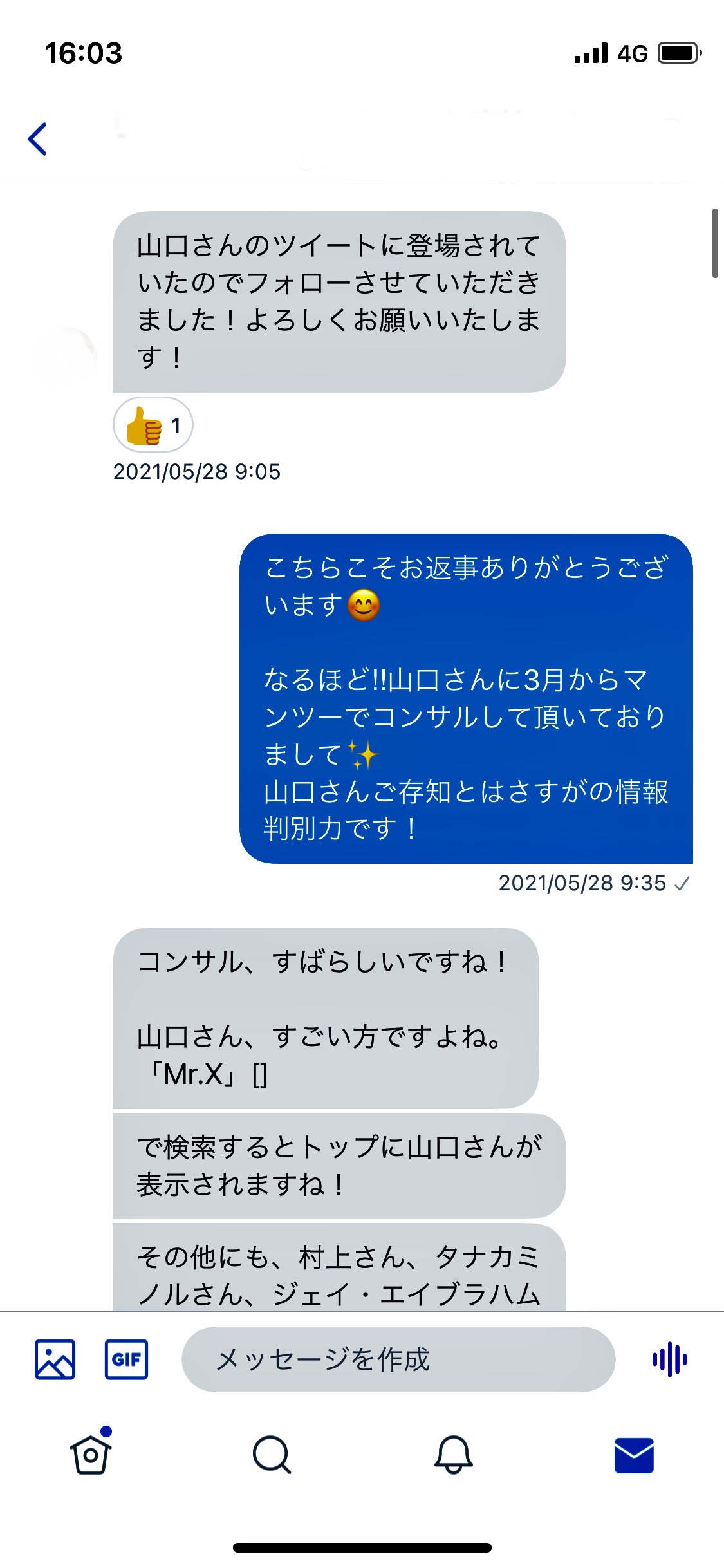Switch to the Home tab
724x1568 pixels.
[x=91, y=1453]
